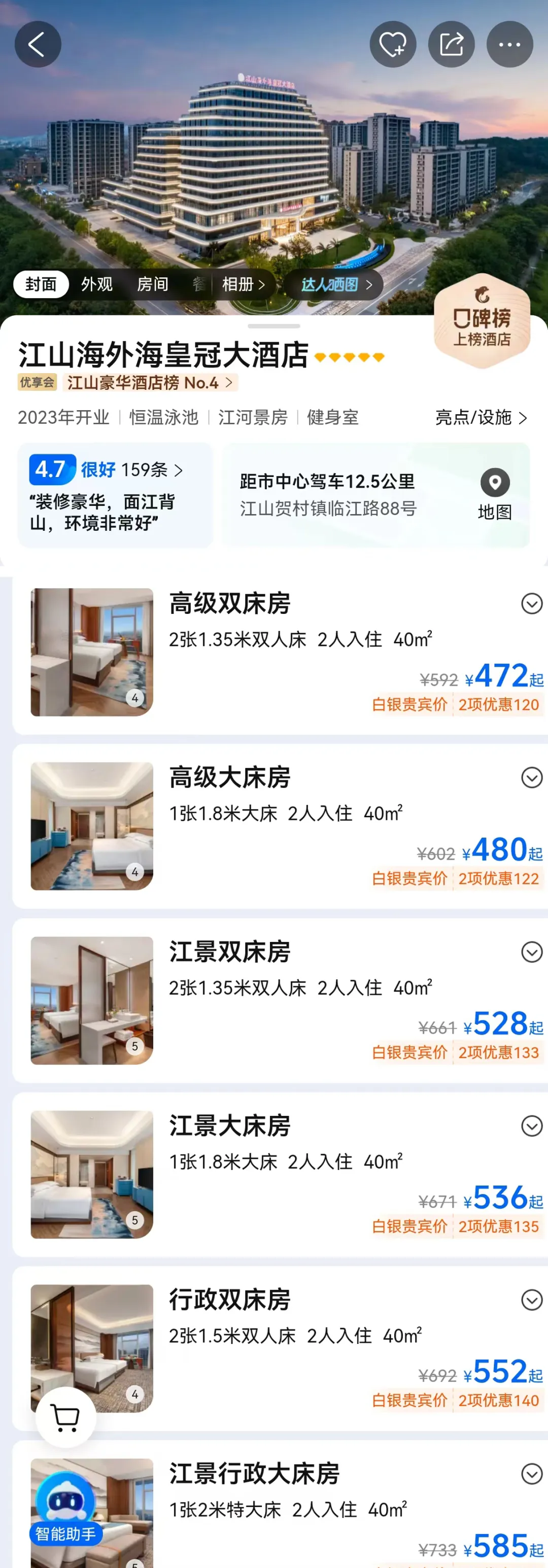Expand the 高级大床房 room options
The width and height of the screenshot is (548, 1568).
(x=532, y=778)
